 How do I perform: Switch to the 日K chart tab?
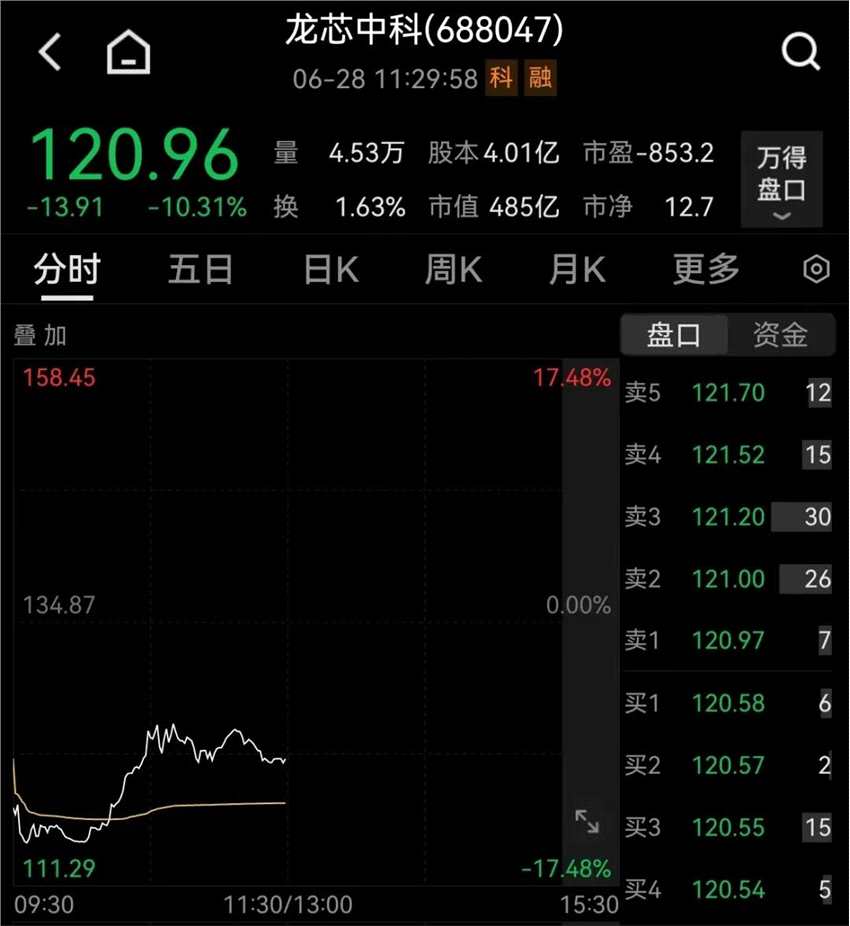[x=331, y=269]
